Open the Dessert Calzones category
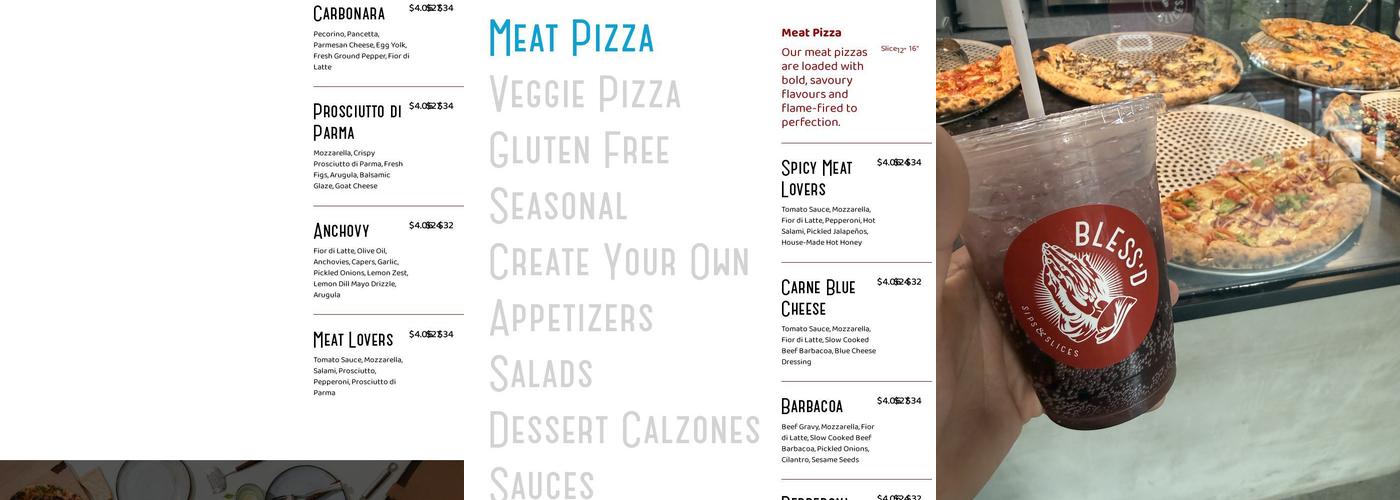This screenshot has width=1400, height=500. (x=625, y=430)
